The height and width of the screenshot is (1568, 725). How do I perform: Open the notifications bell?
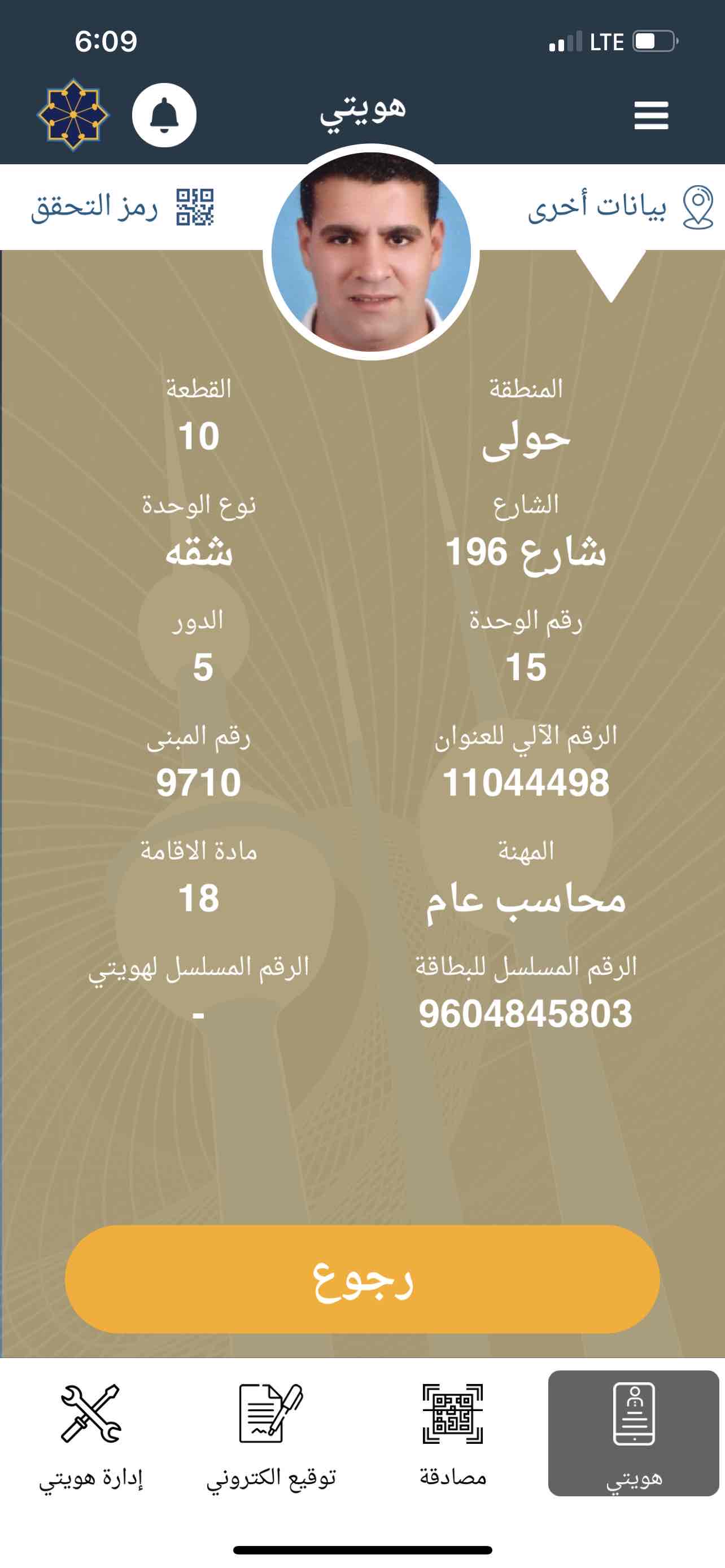[164, 115]
